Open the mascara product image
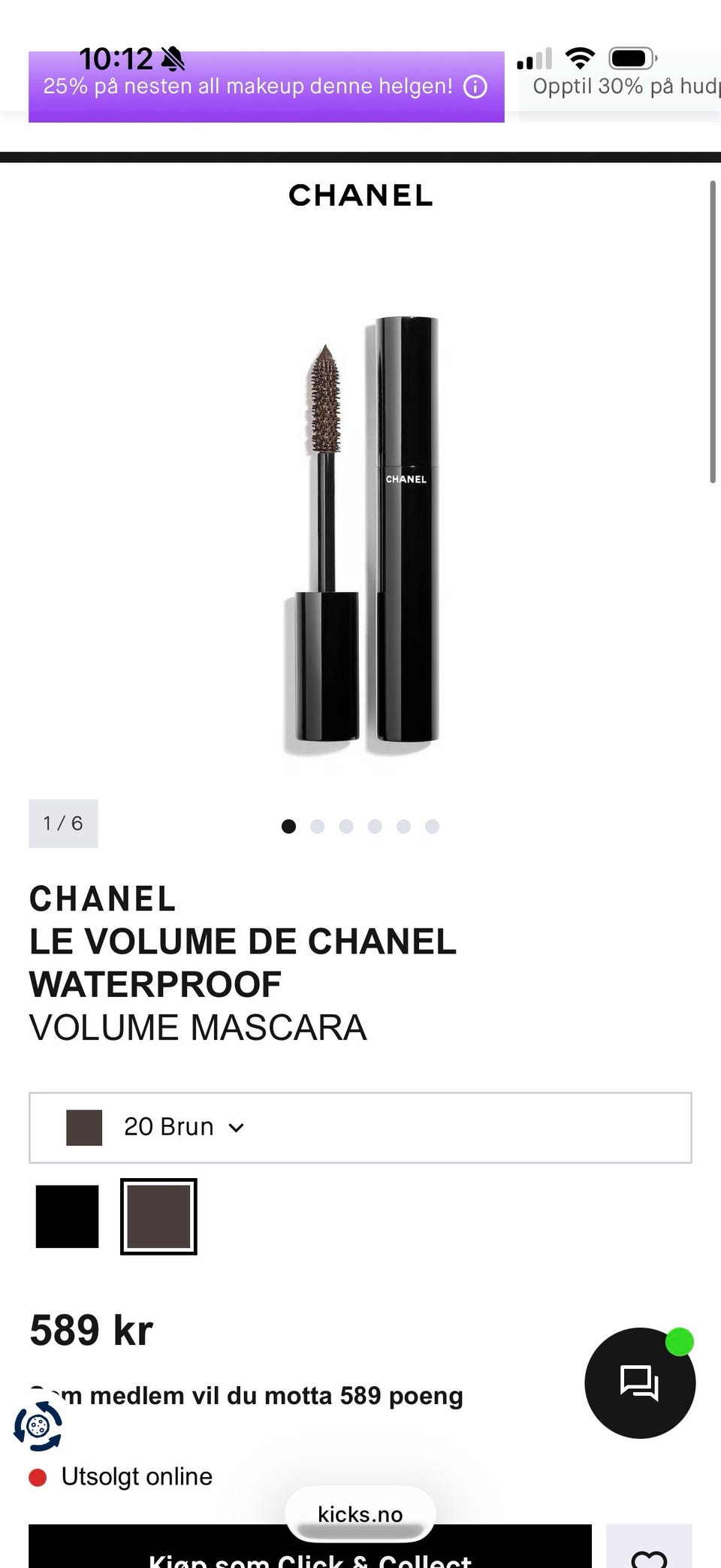The height and width of the screenshot is (1568, 721). (x=360, y=533)
